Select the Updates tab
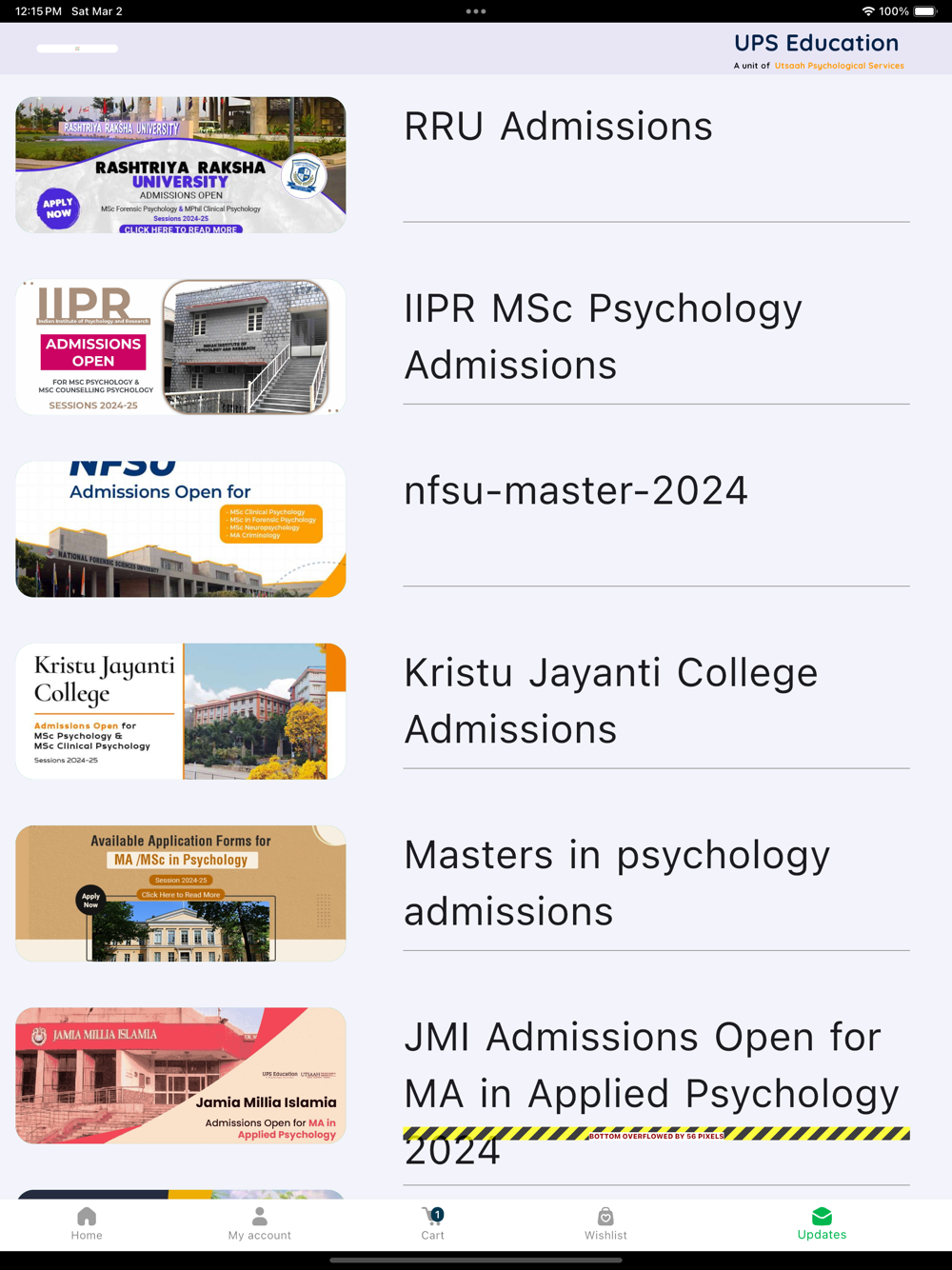Viewport: 952px width, 1270px height. coord(822,1223)
